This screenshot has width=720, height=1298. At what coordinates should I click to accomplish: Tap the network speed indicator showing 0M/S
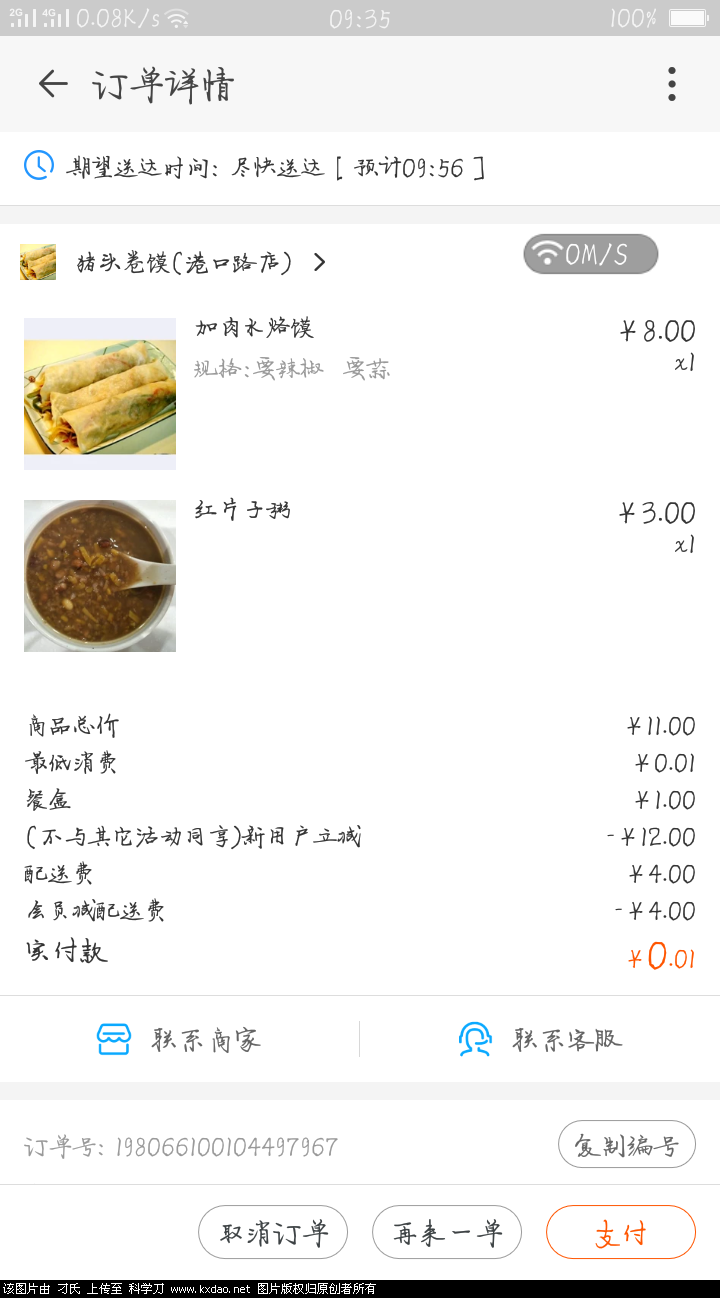coord(590,254)
